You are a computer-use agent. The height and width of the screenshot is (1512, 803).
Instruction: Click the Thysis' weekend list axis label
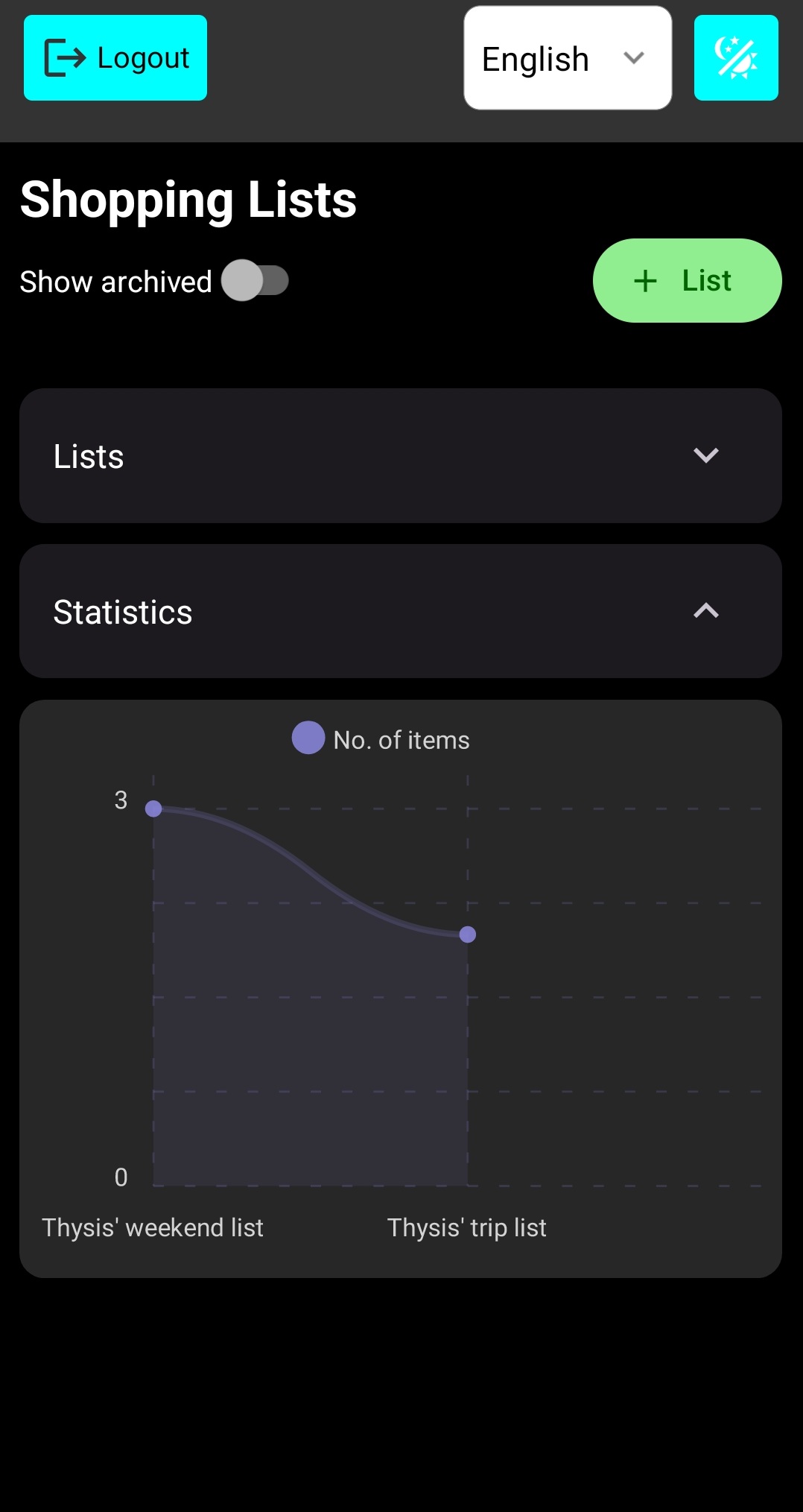click(x=152, y=1227)
